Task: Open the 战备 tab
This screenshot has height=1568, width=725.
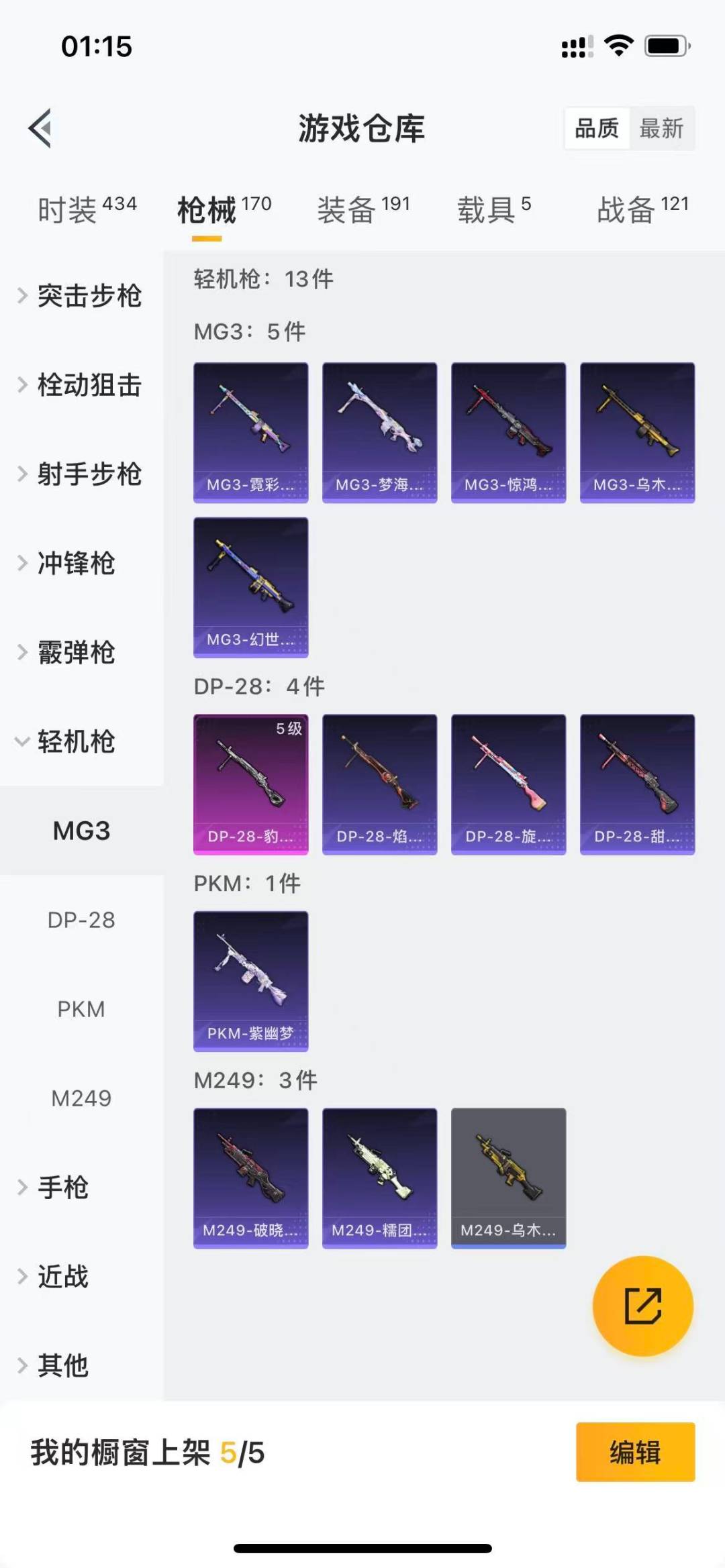Action: [642, 209]
